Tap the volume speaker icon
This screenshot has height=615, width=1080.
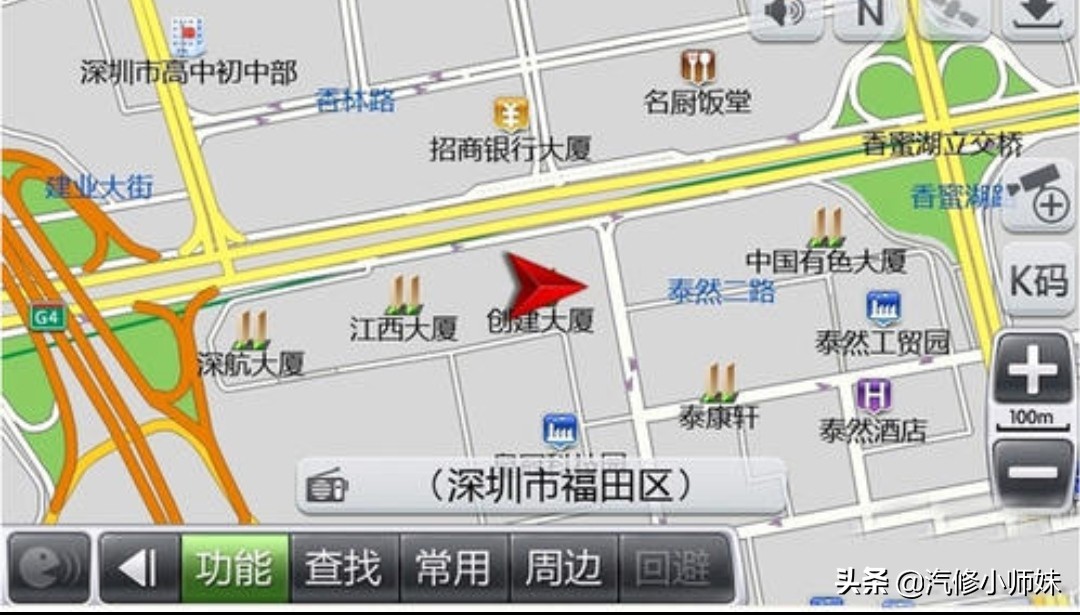pos(785,15)
